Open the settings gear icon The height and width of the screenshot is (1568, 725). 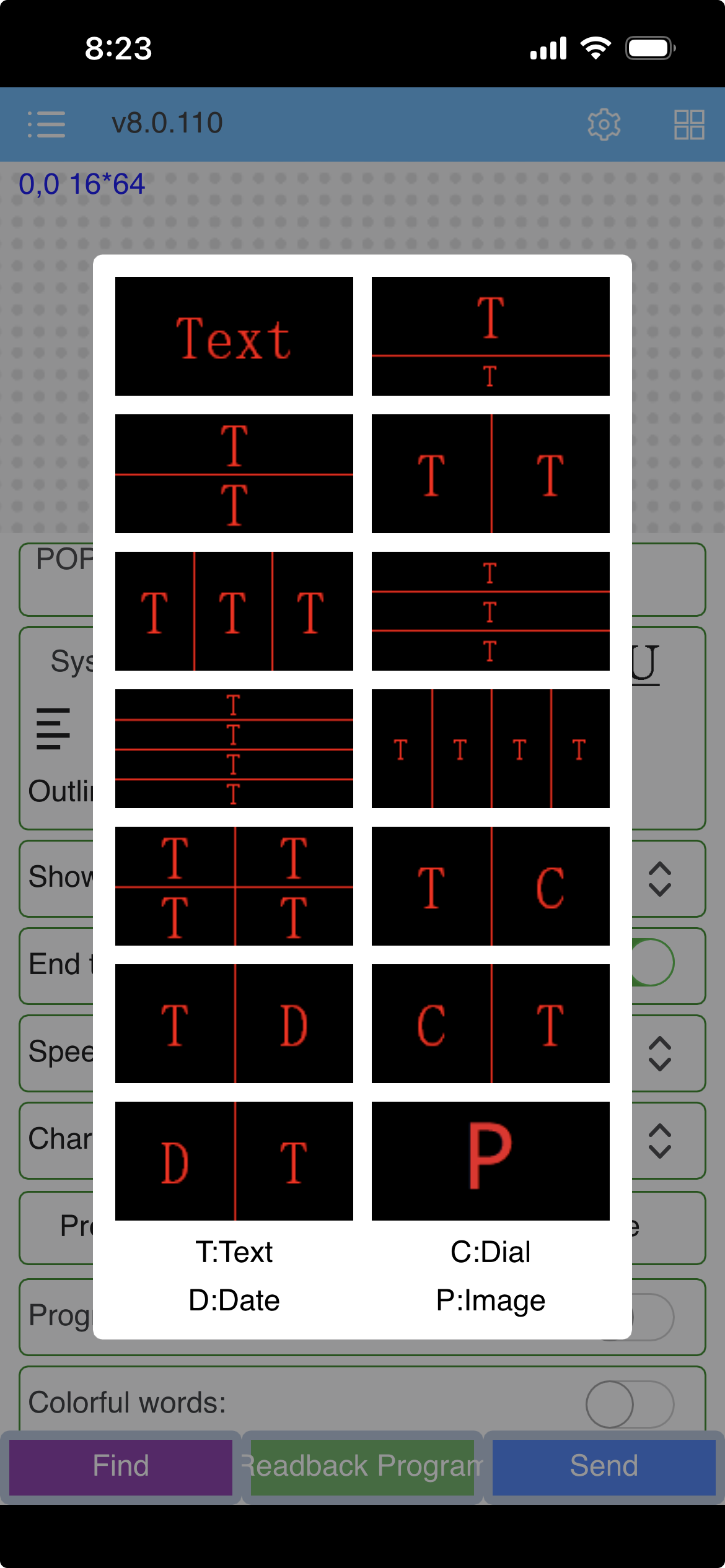click(x=604, y=124)
